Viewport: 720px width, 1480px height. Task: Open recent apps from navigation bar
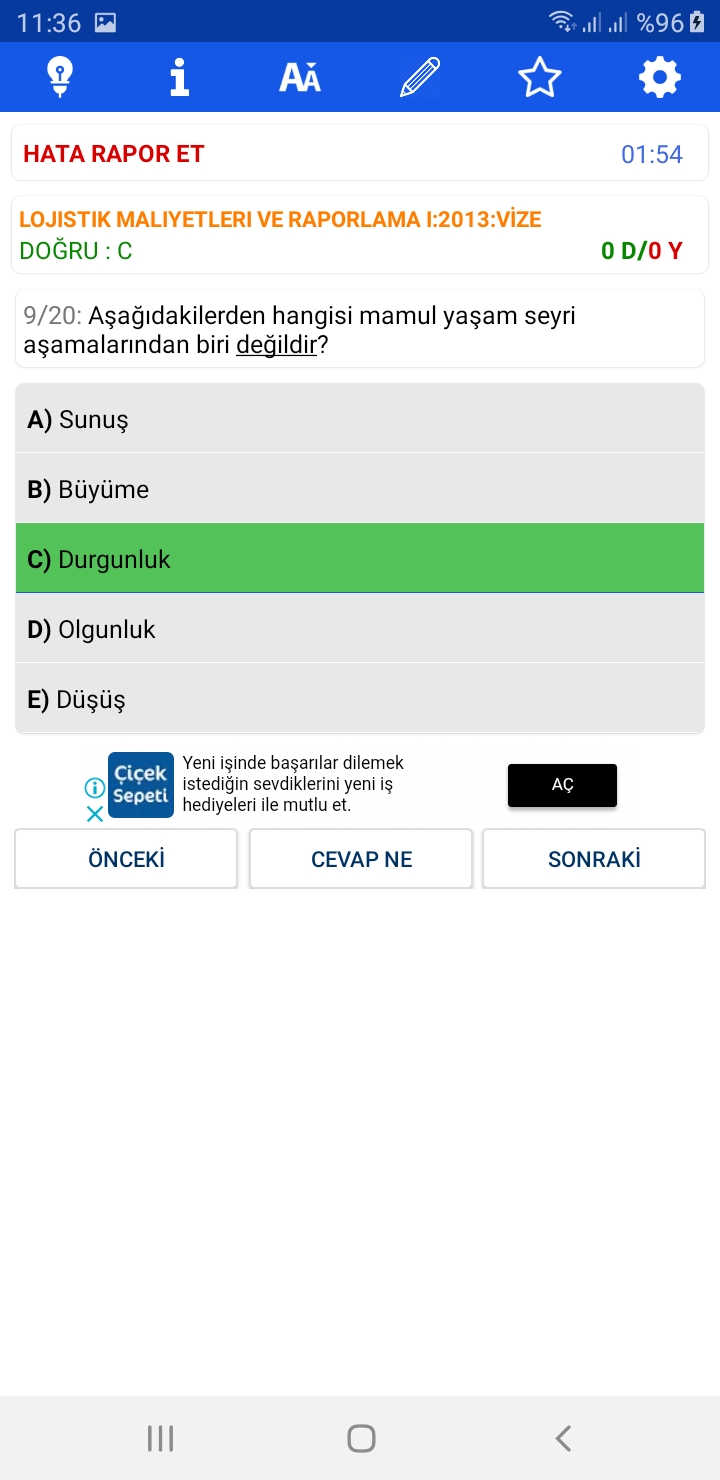point(160,1438)
